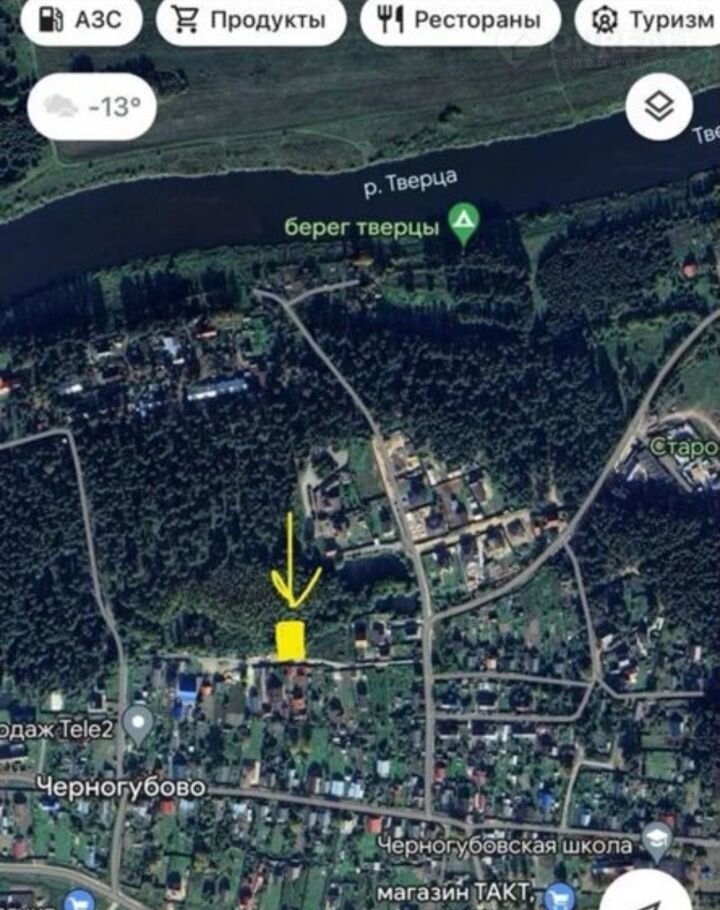This screenshot has height=910, width=720.
Task: Open the берег тверцы campsite pin
Action: point(463,225)
